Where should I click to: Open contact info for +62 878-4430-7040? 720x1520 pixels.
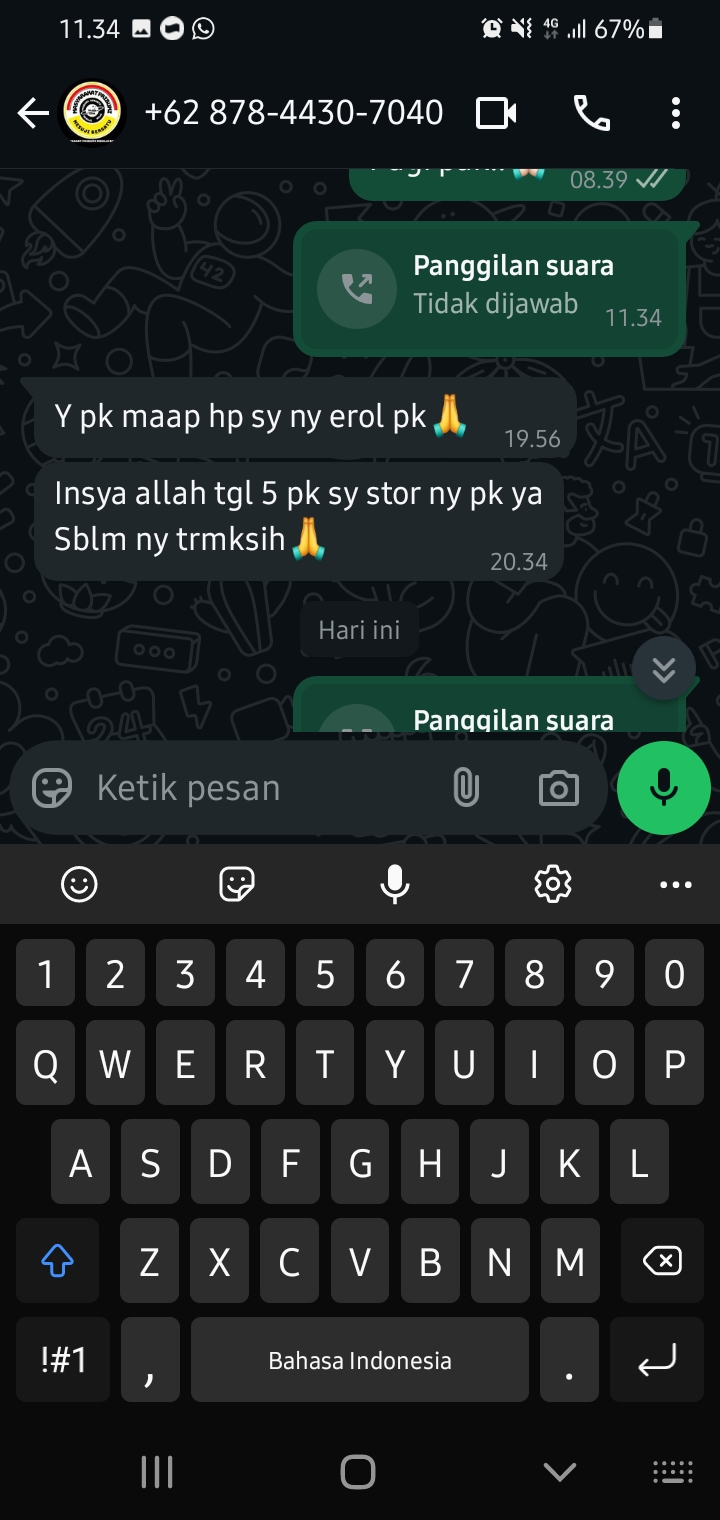point(293,113)
